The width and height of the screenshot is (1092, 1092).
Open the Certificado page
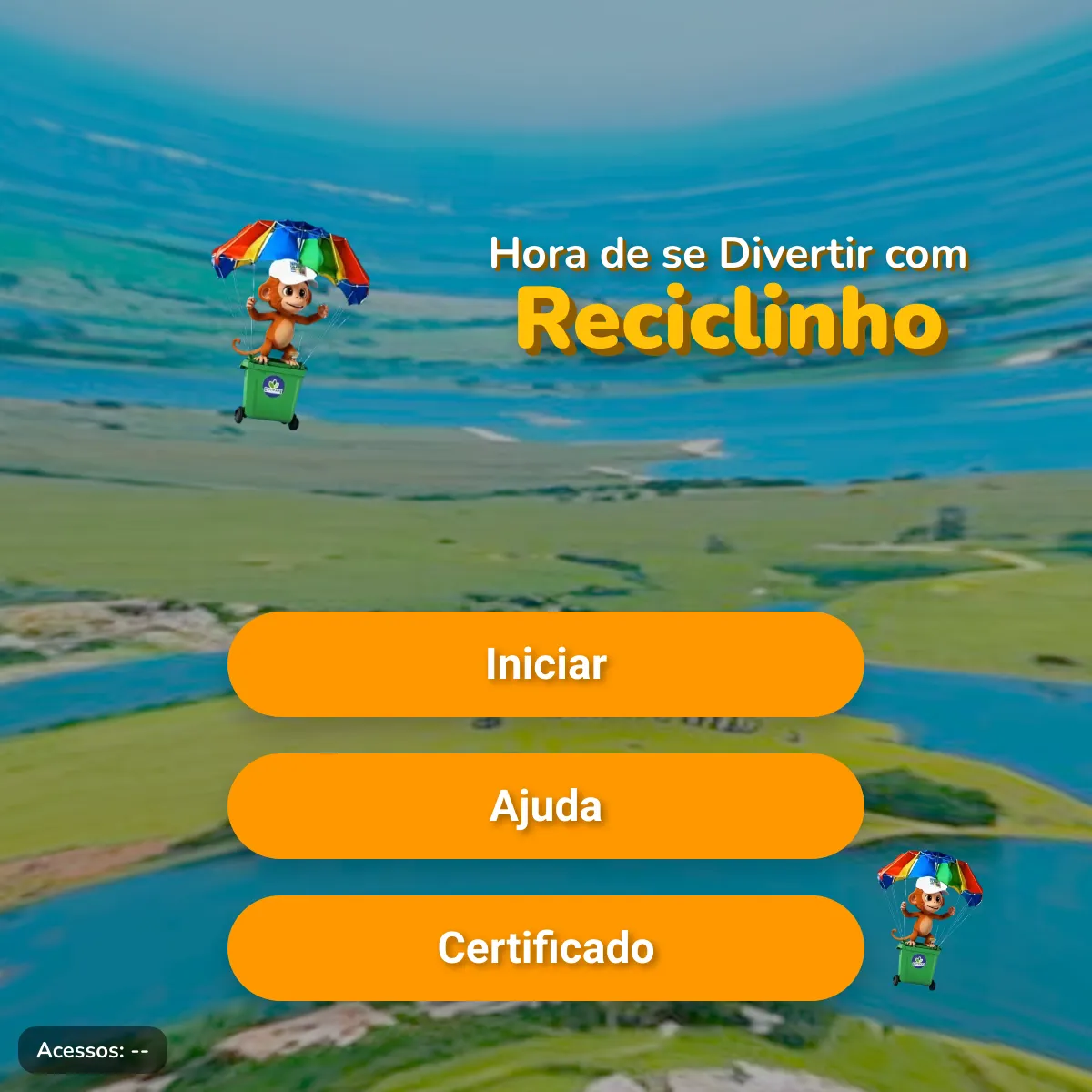coord(545,948)
